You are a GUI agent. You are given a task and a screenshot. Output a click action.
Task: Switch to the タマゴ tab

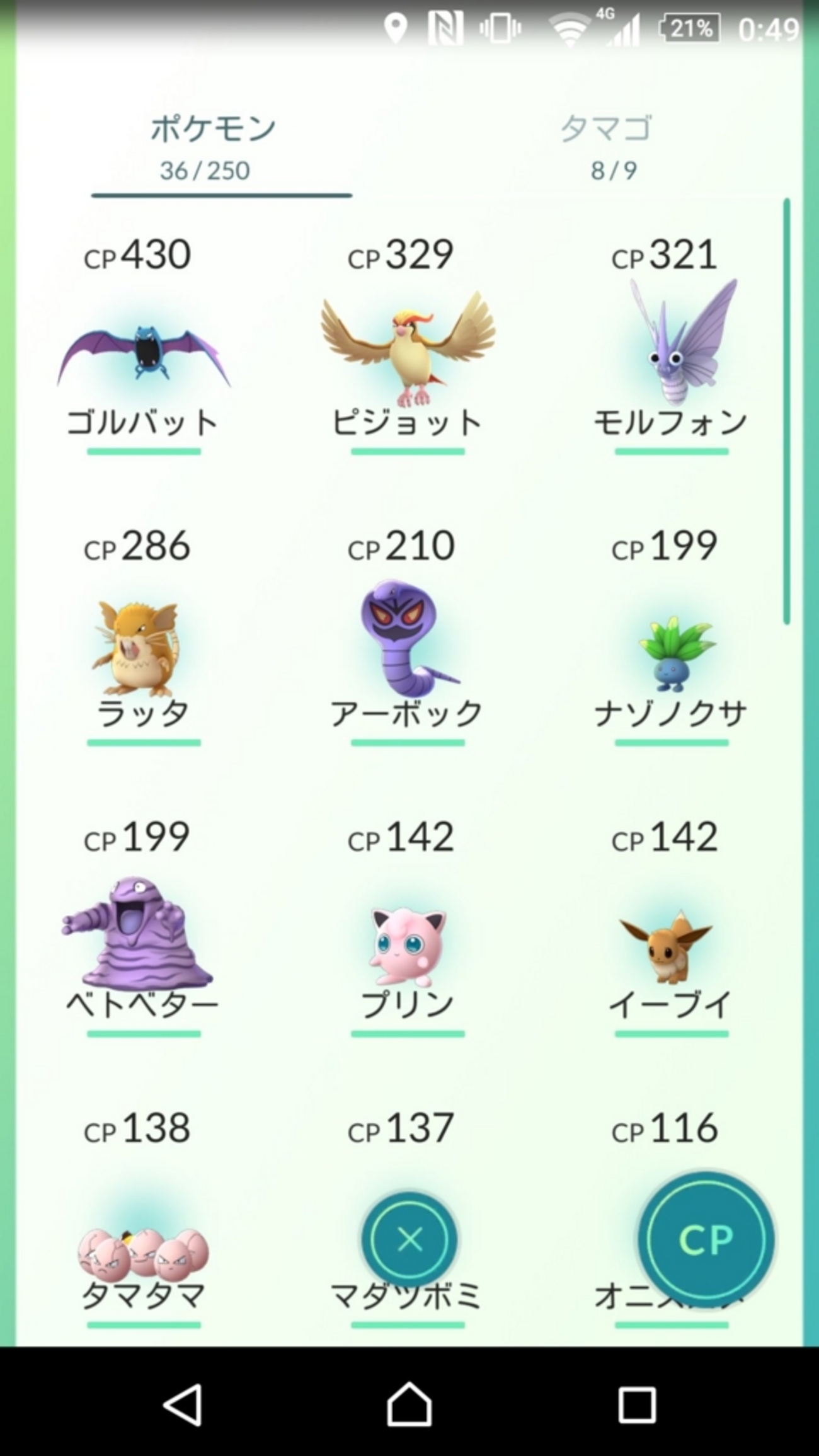pyautogui.click(x=605, y=145)
